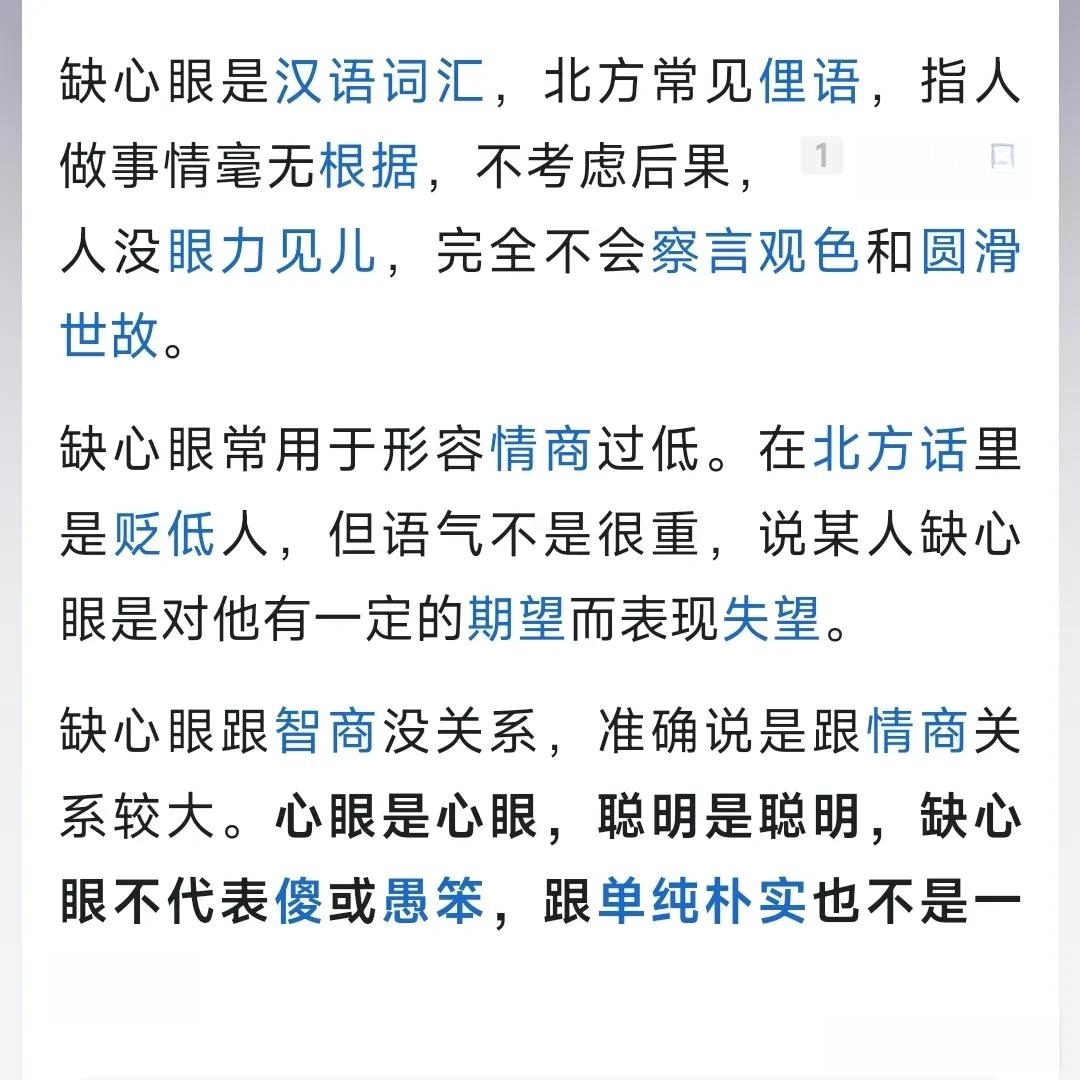
Task: Tap the 贬低 link
Action: [x=164, y=535]
